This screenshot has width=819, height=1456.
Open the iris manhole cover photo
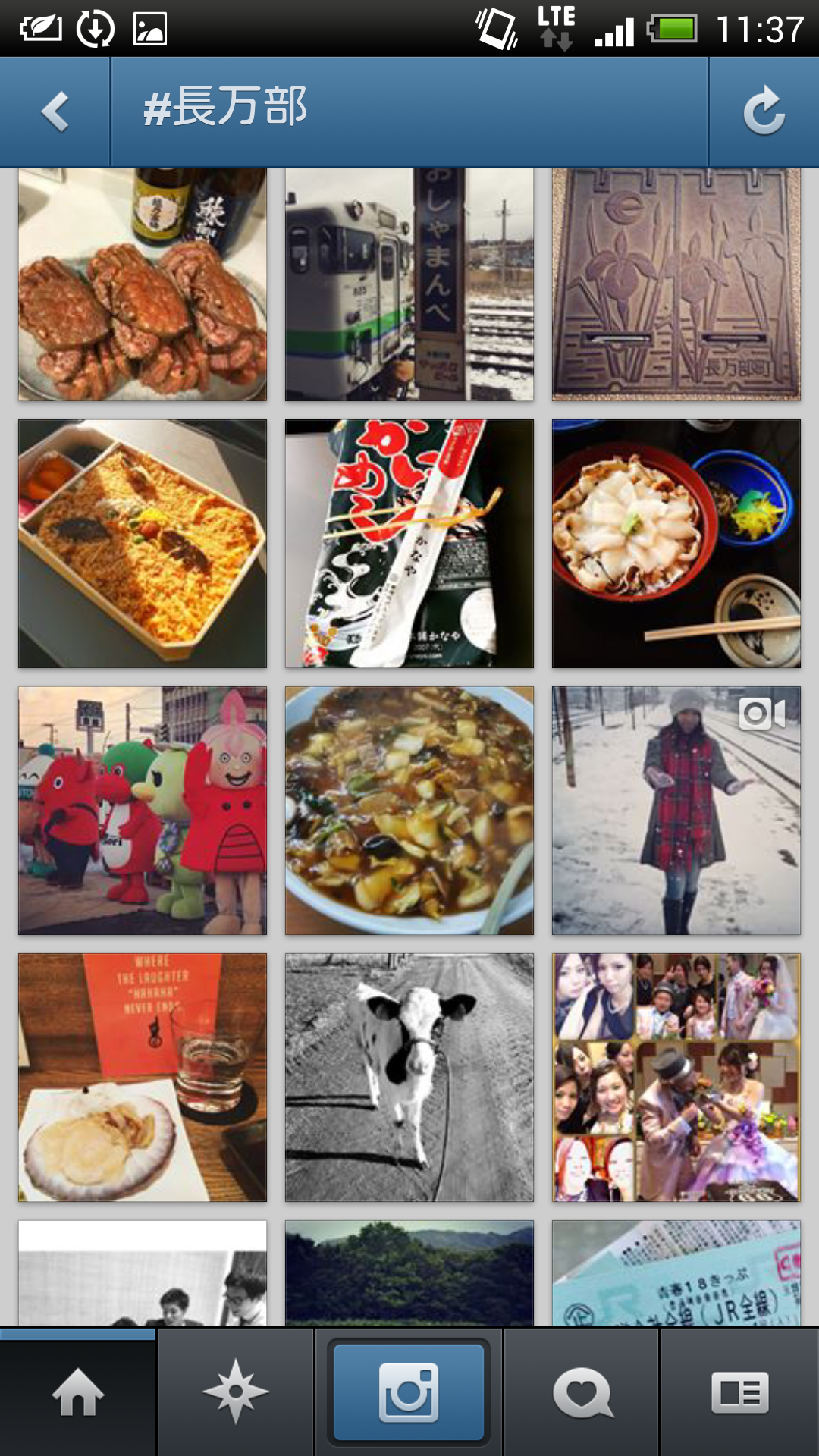[x=676, y=284]
